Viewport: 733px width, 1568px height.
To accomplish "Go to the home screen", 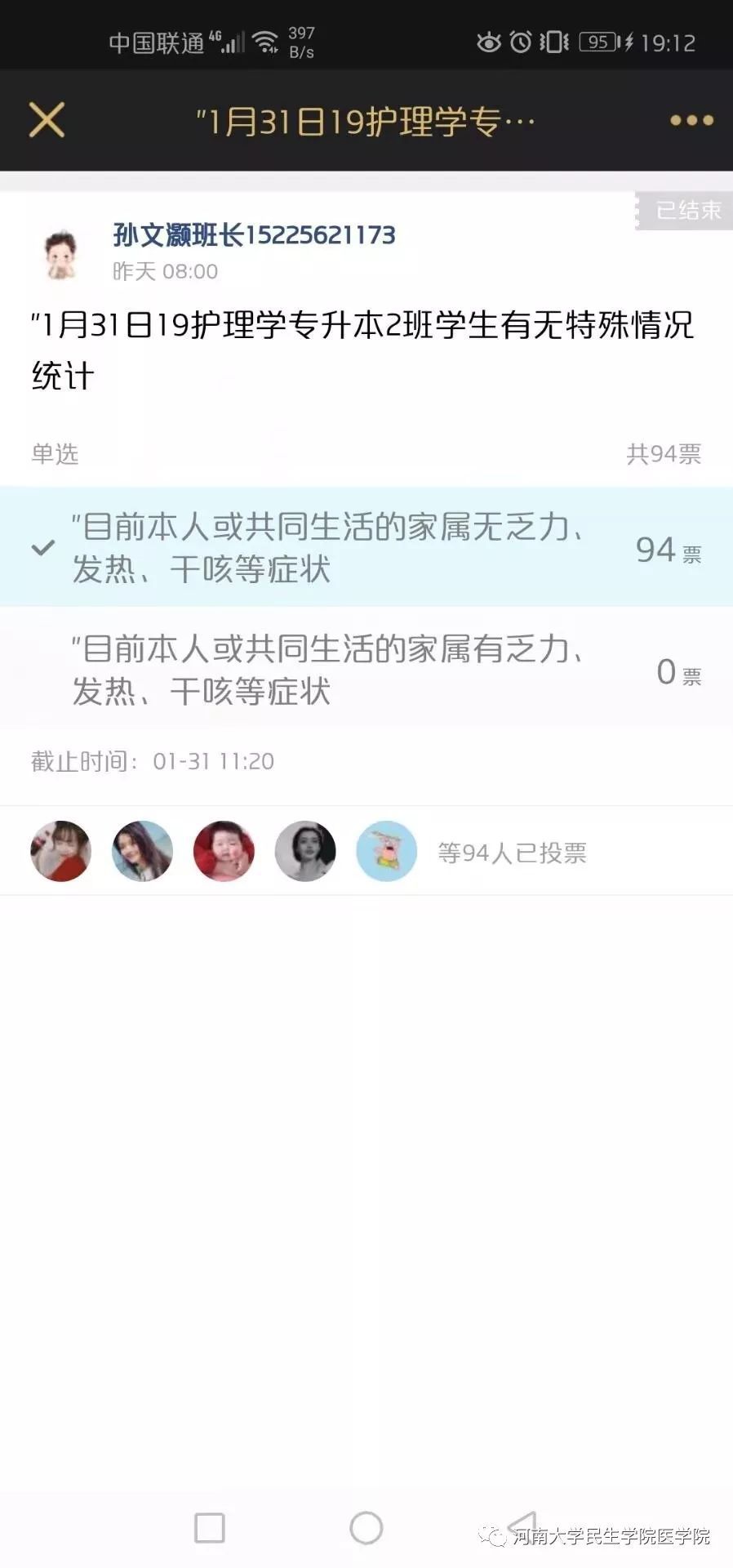I will pyautogui.click(x=366, y=1527).
